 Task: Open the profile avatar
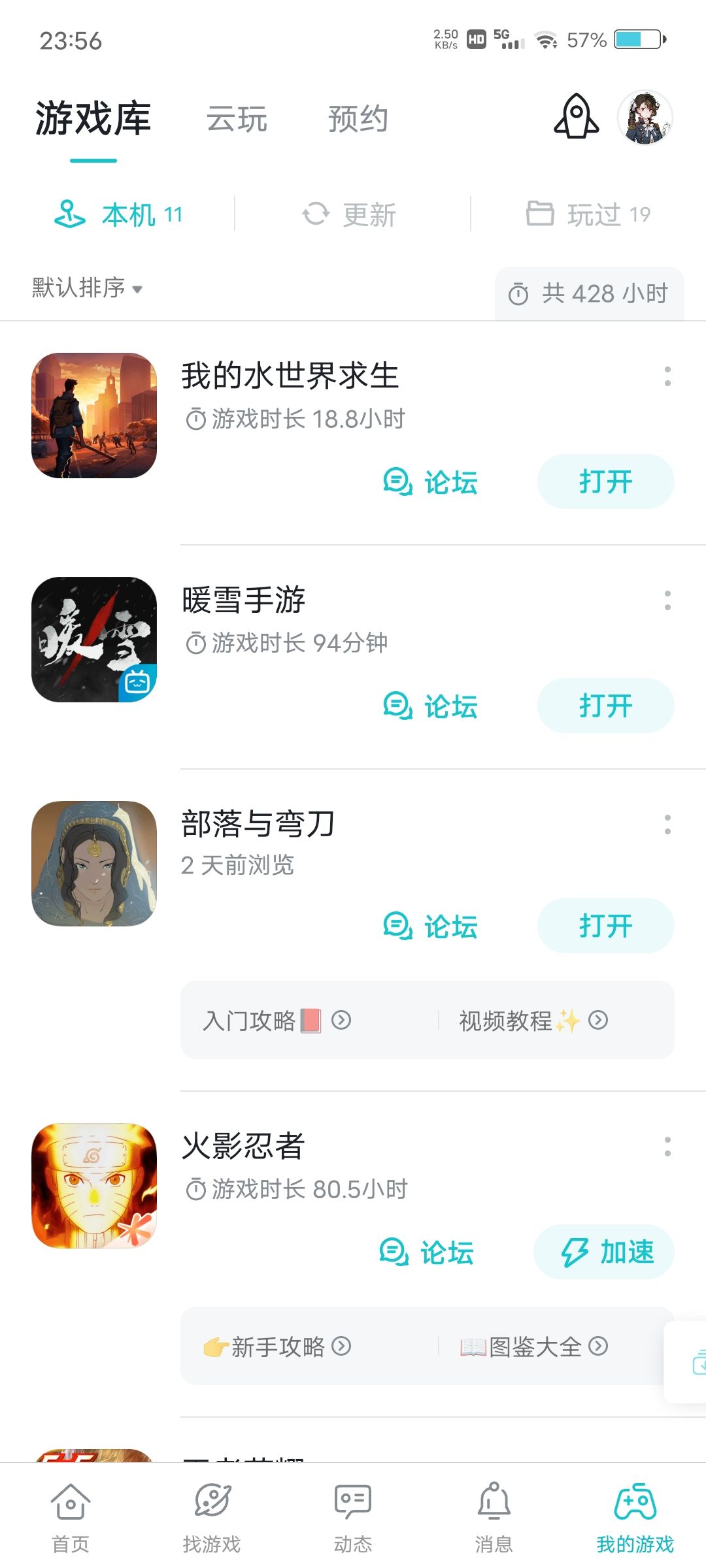[x=645, y=118]
